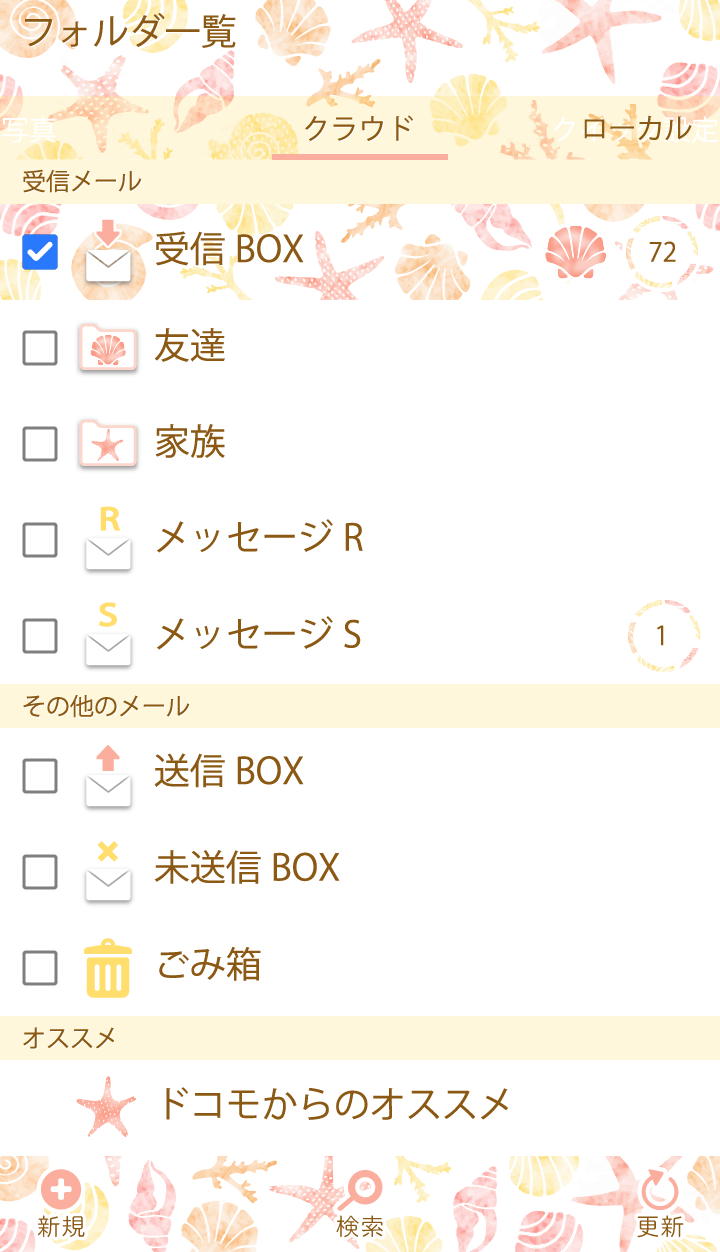720x1252 pixels.
Task: Tick the 送信 BOX checkbox
Action: point(40,776)
